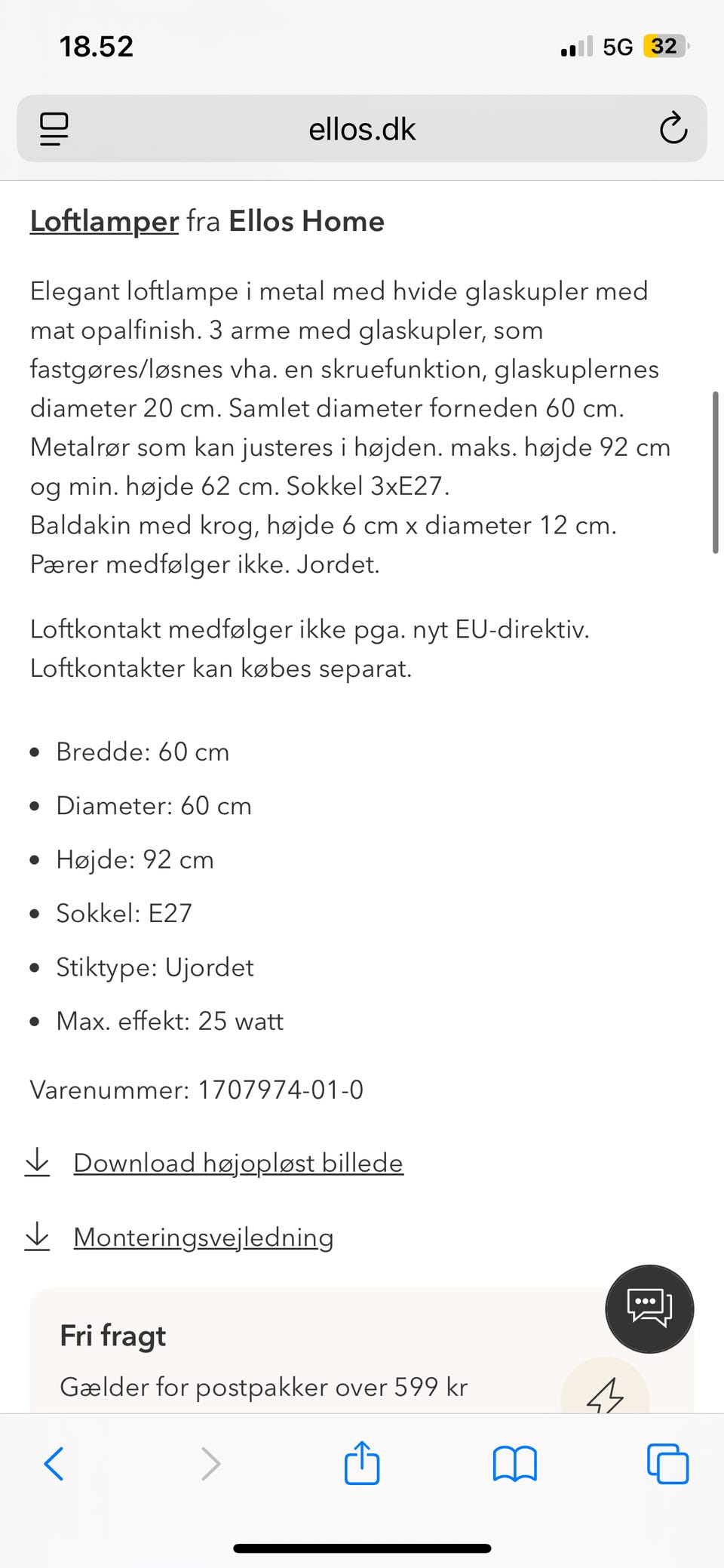Screen dimensions: 724x1568
Task: Tap the Fri fragt info card
Action: 302,1351
